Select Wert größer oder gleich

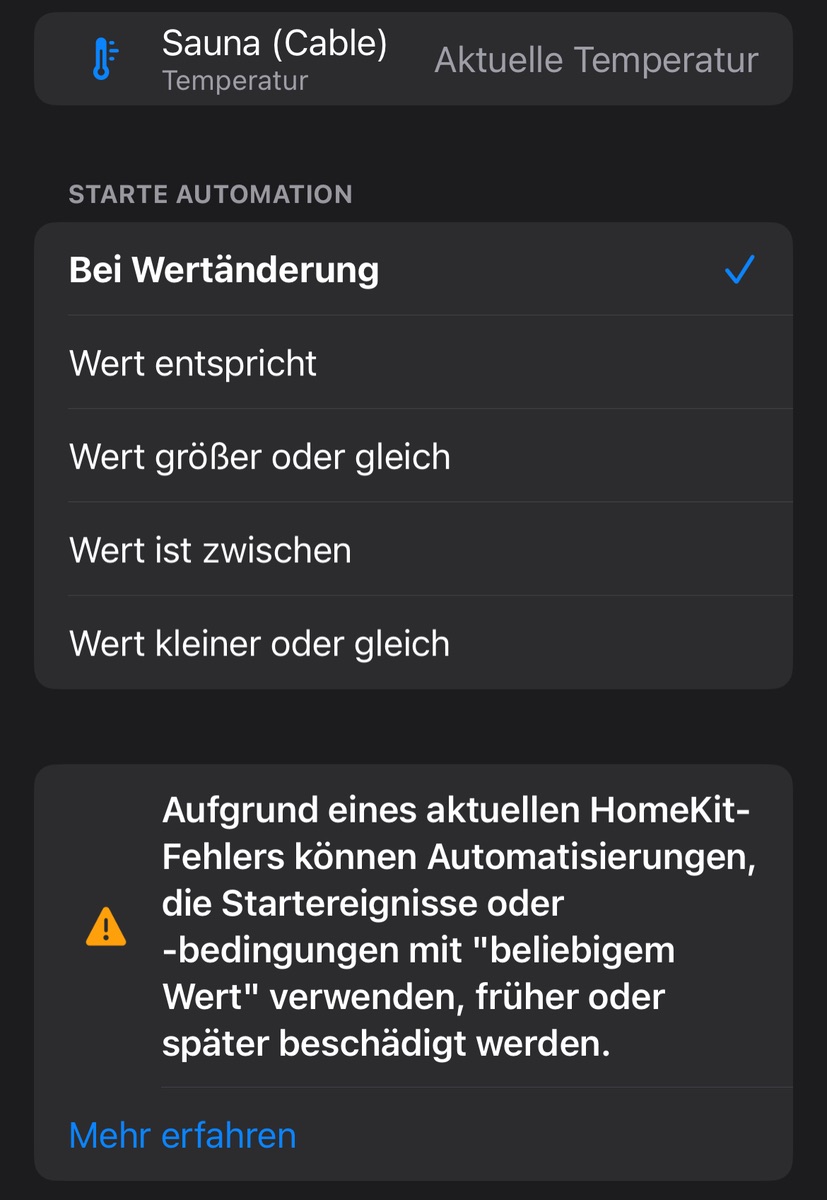click(x=413, y=457)
